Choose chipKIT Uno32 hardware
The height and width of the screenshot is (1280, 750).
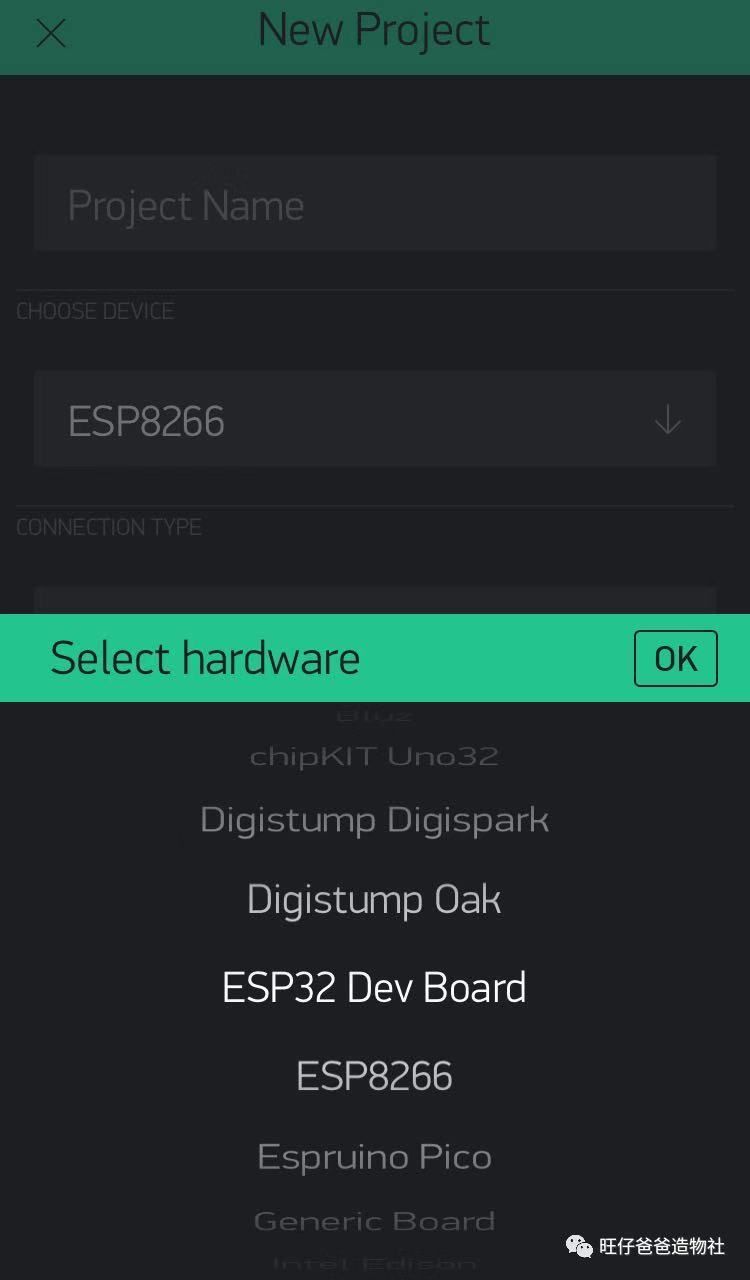pyautogui.click(x=374, y=757)
